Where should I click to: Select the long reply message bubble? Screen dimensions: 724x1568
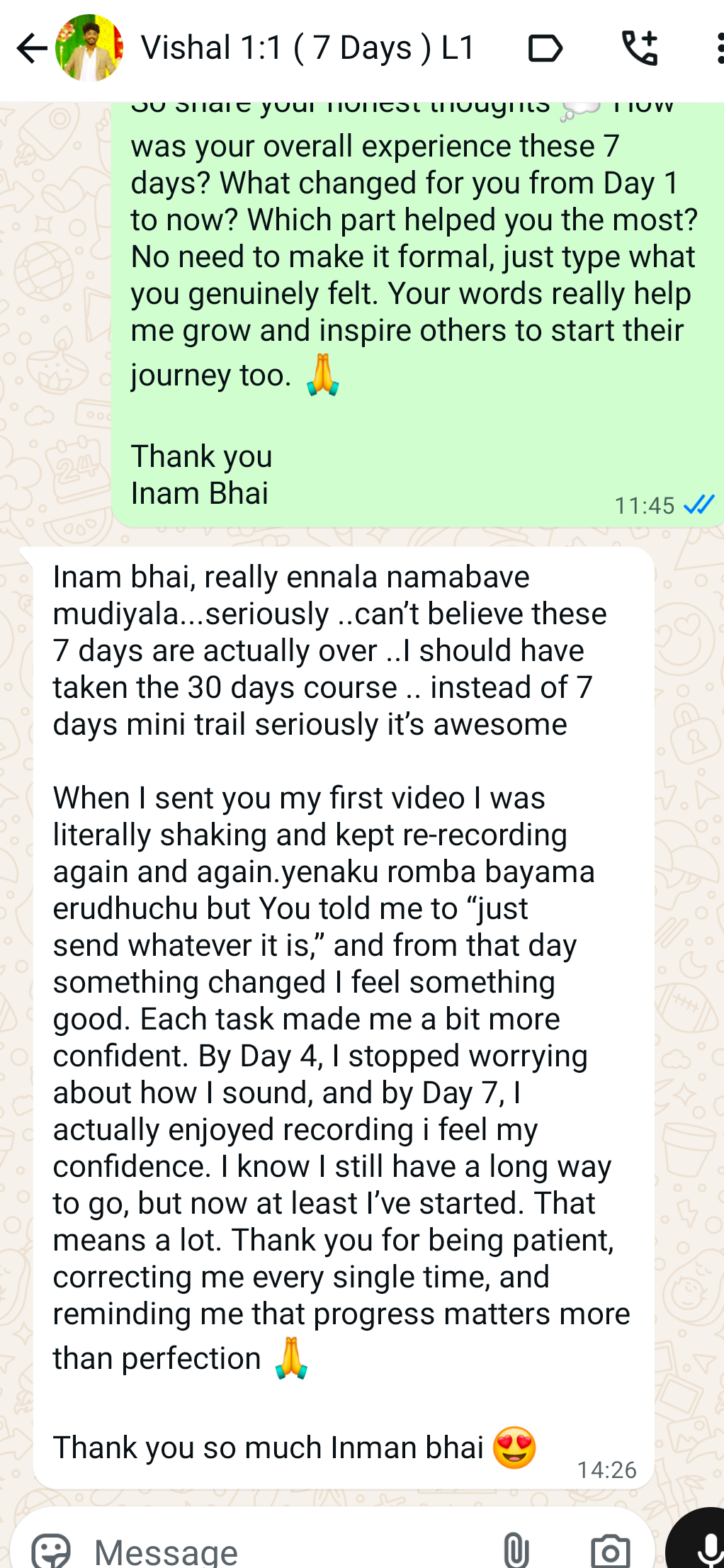[x=340, y=1013]
